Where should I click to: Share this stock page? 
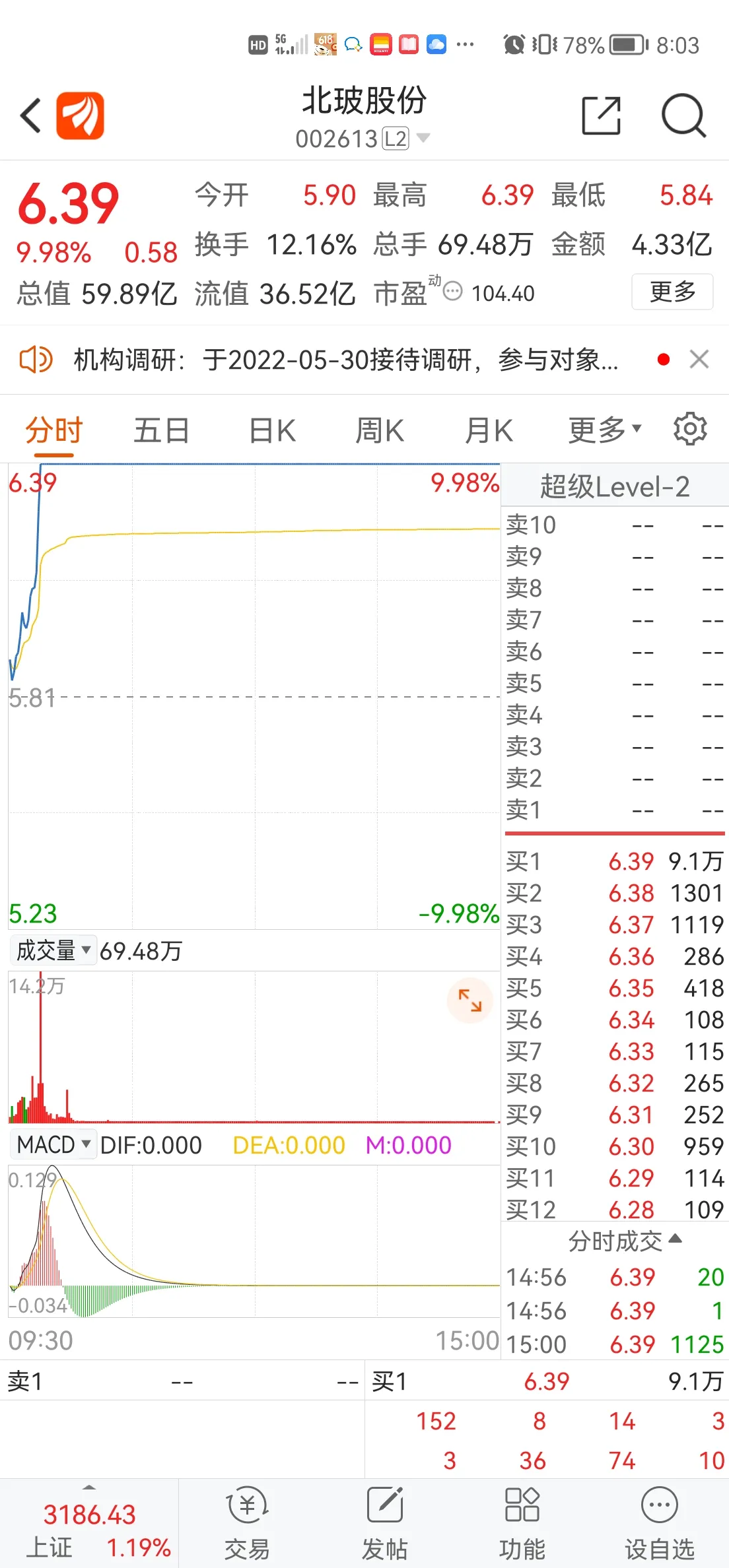(601, 115)
